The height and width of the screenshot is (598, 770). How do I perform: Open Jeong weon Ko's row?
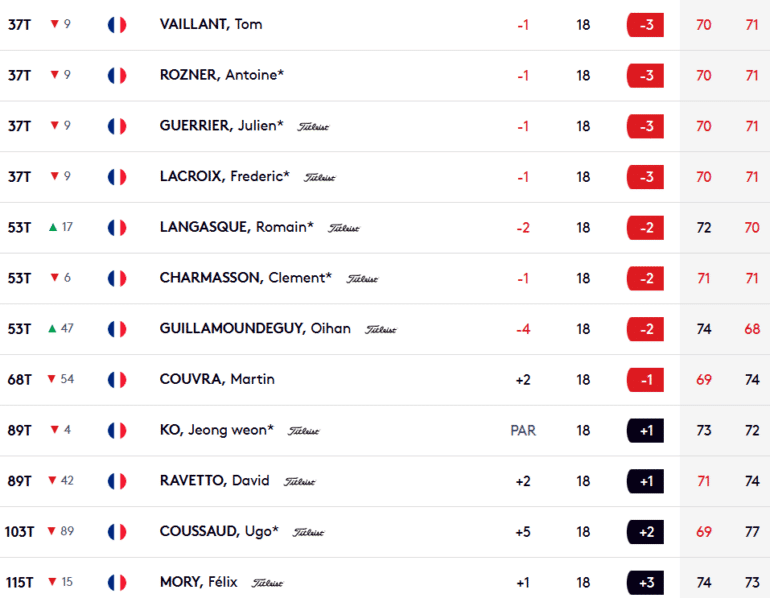pos(216,430)
